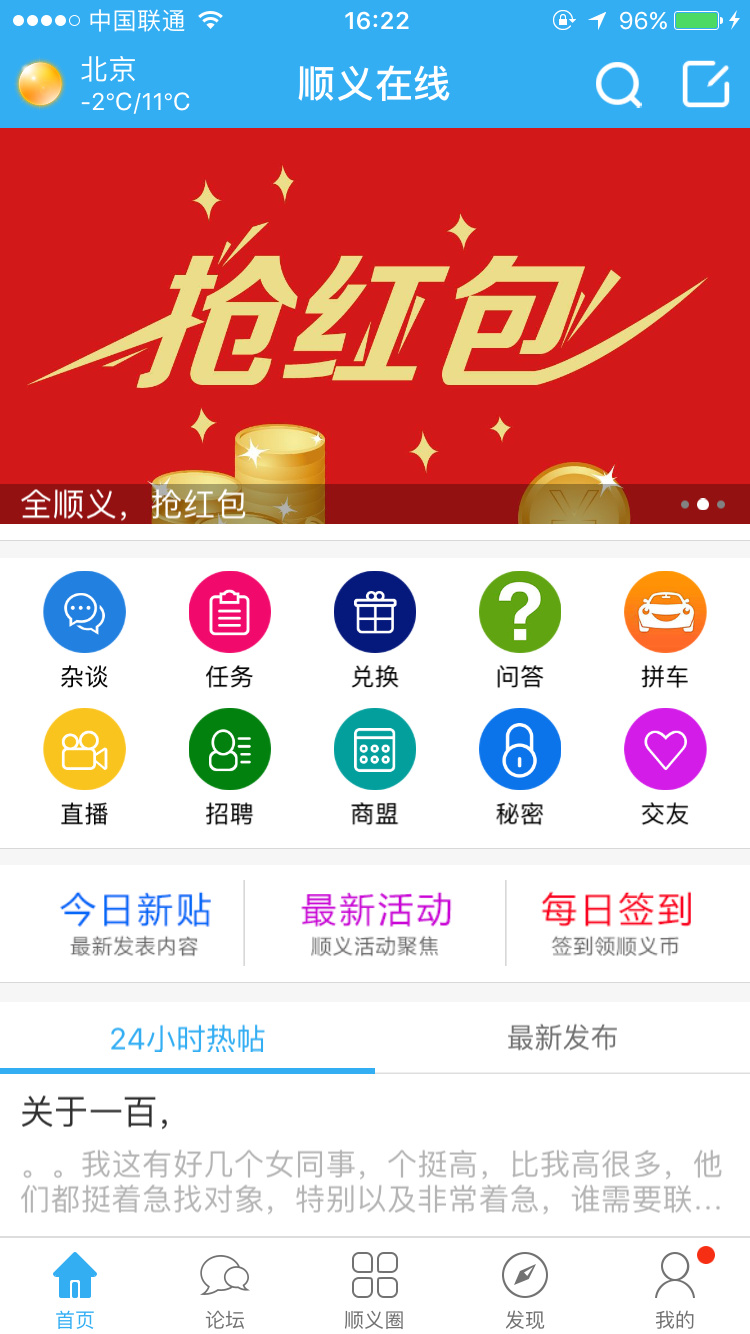750x1334 pixels.
Task: Select the second carousel indicator dot
Action: click(x=703, y=505)
